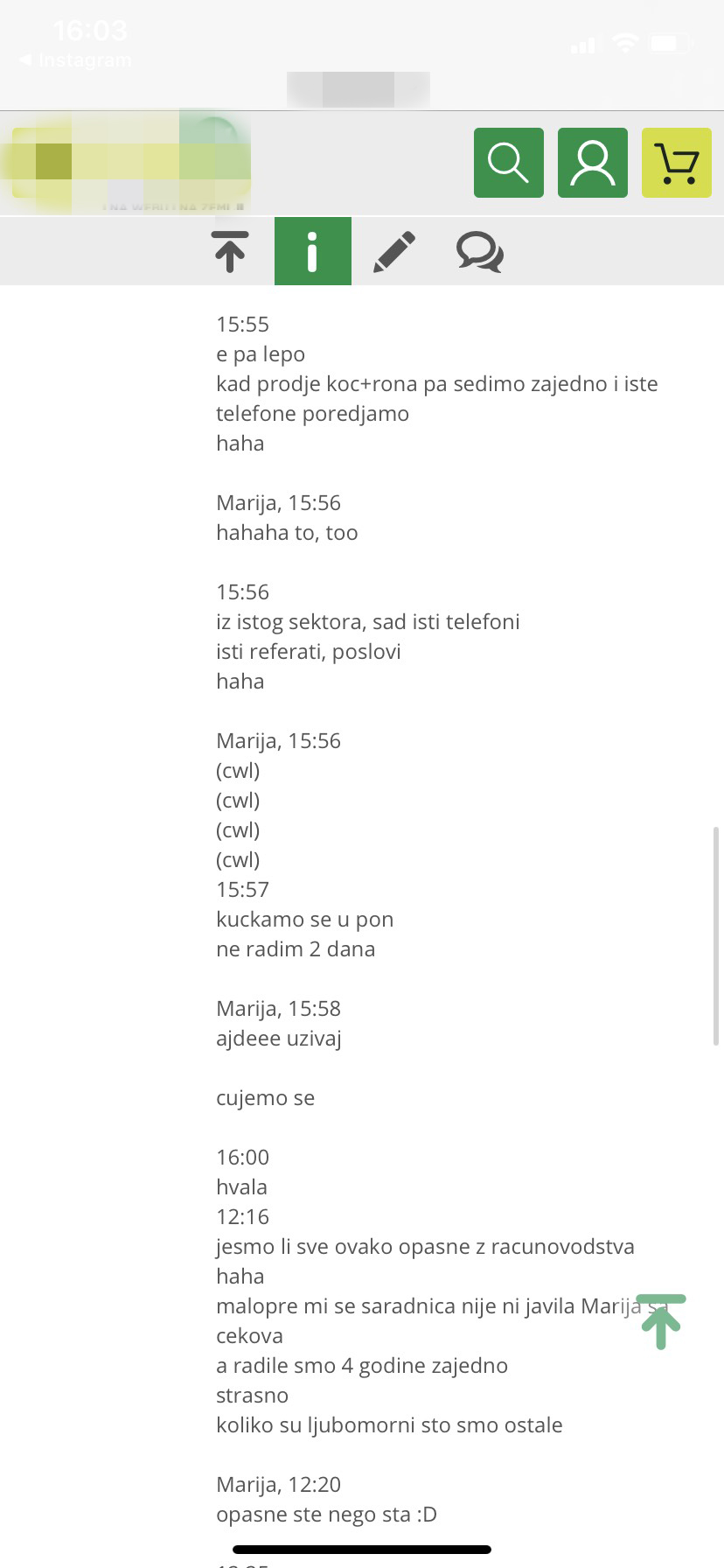
Task: Tap the pencil edit icon
Action: [394, 252]
